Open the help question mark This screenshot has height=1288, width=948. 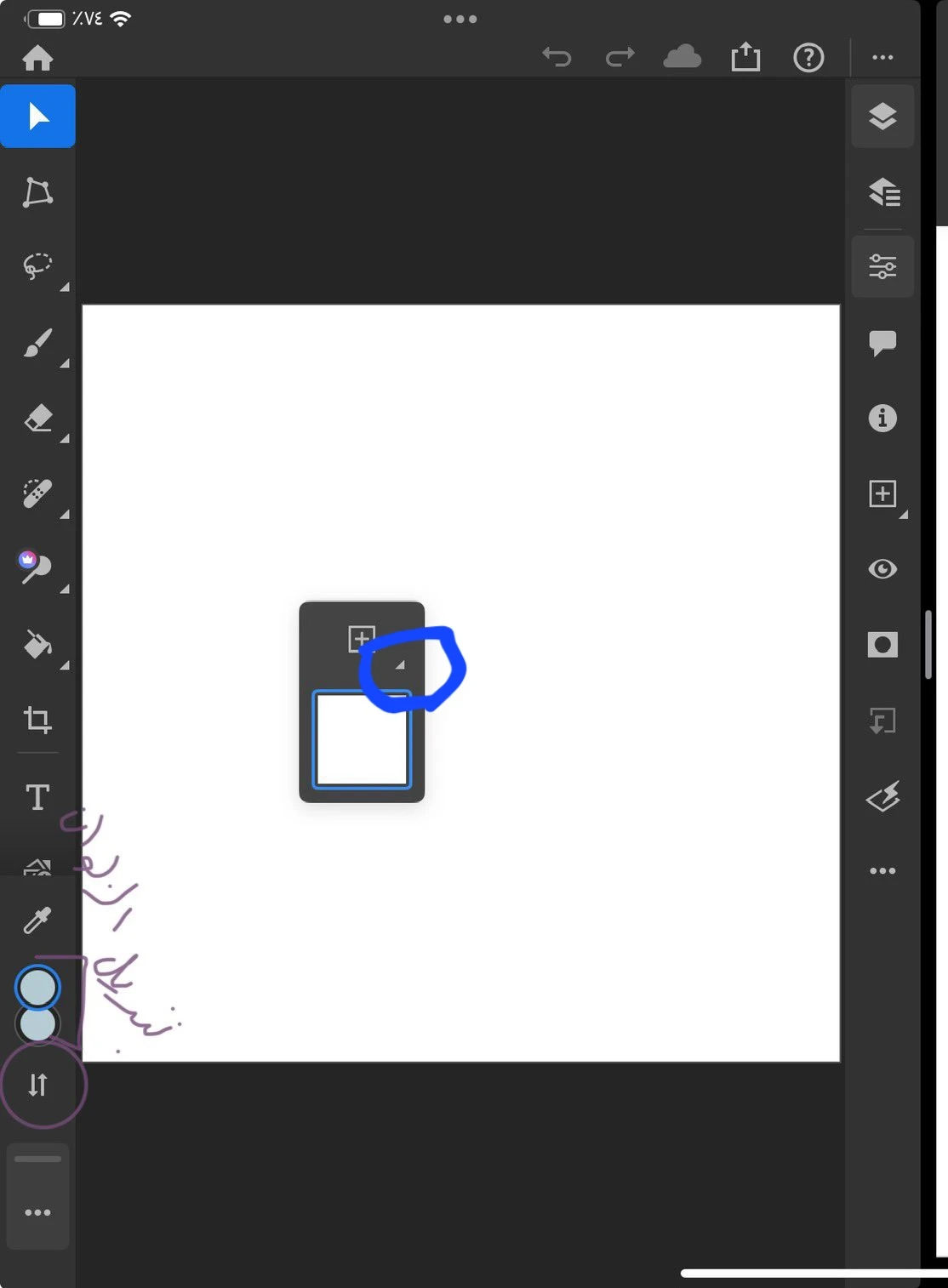808,57
